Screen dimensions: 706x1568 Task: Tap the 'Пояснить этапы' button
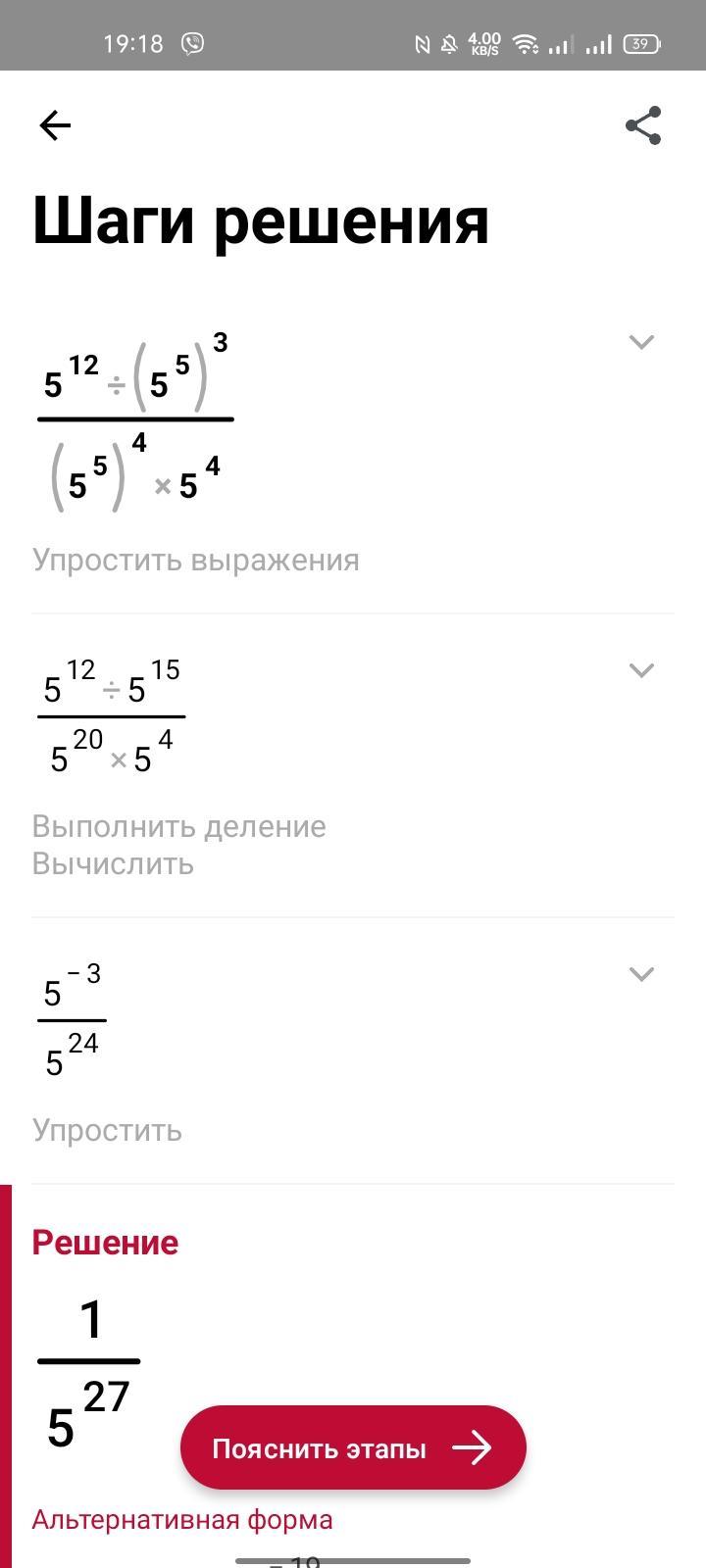(353, 1447)
